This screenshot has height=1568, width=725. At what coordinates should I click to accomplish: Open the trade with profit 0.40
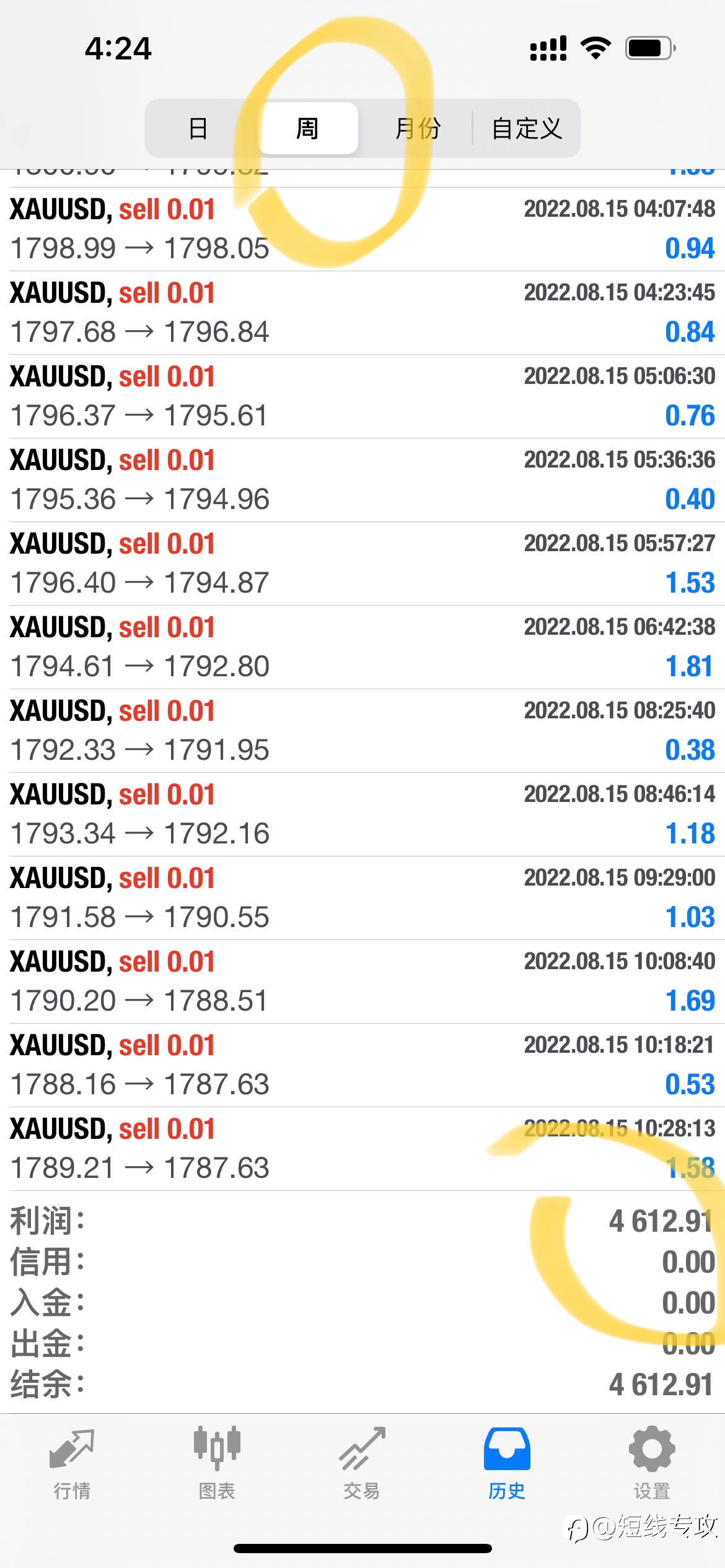pyautogui.click(x=362, y=480)
